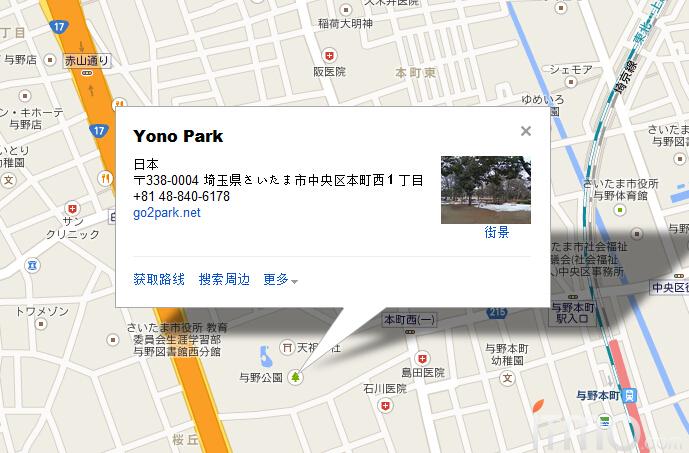
Task: Open street view photo of Yono Park
Action: (x=485, y=189)
